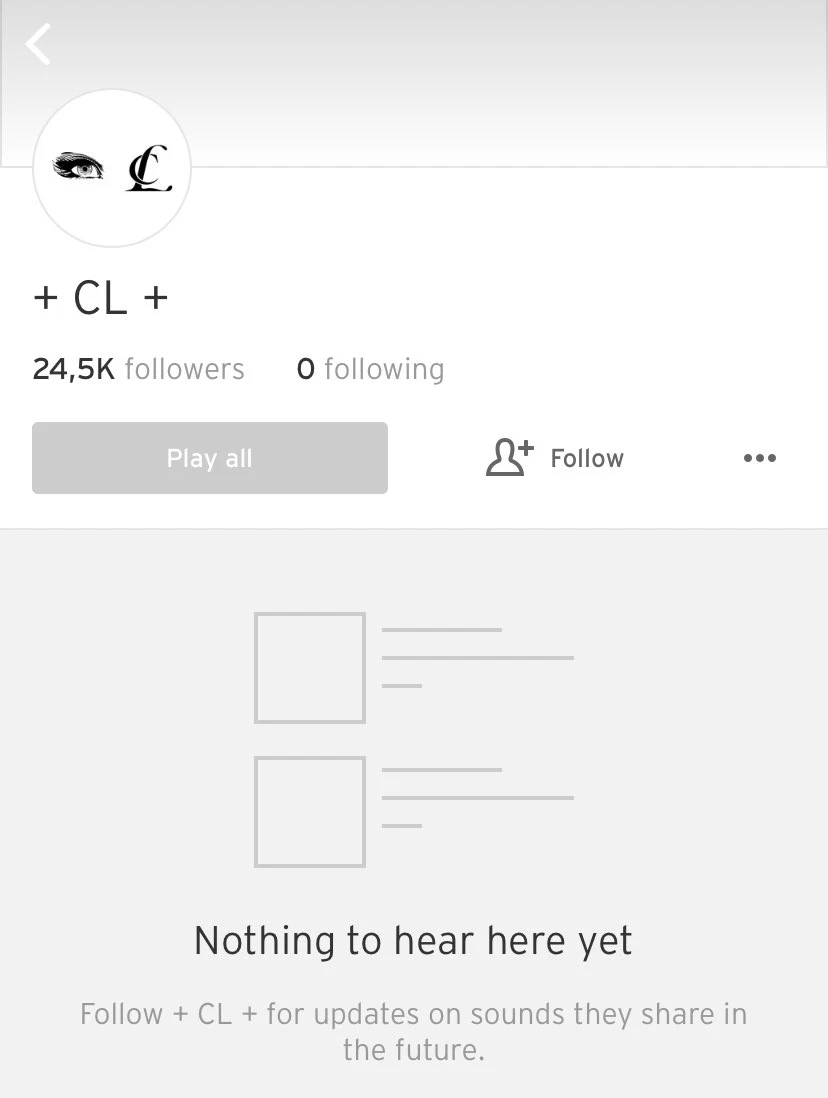
Task: Open the three-dot more options menu
Action: tap(759, 458)
